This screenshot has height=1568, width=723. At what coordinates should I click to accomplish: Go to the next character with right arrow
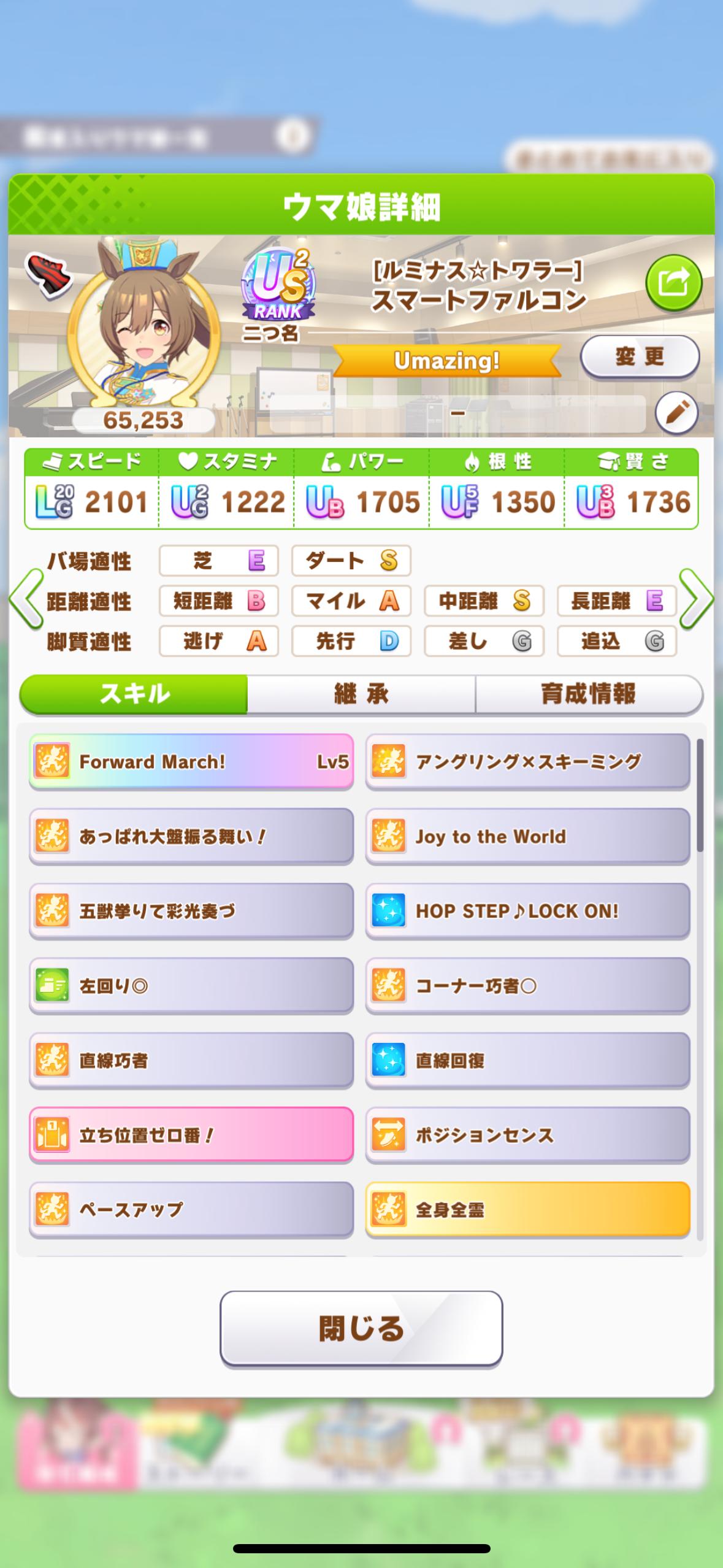point(696,598)
